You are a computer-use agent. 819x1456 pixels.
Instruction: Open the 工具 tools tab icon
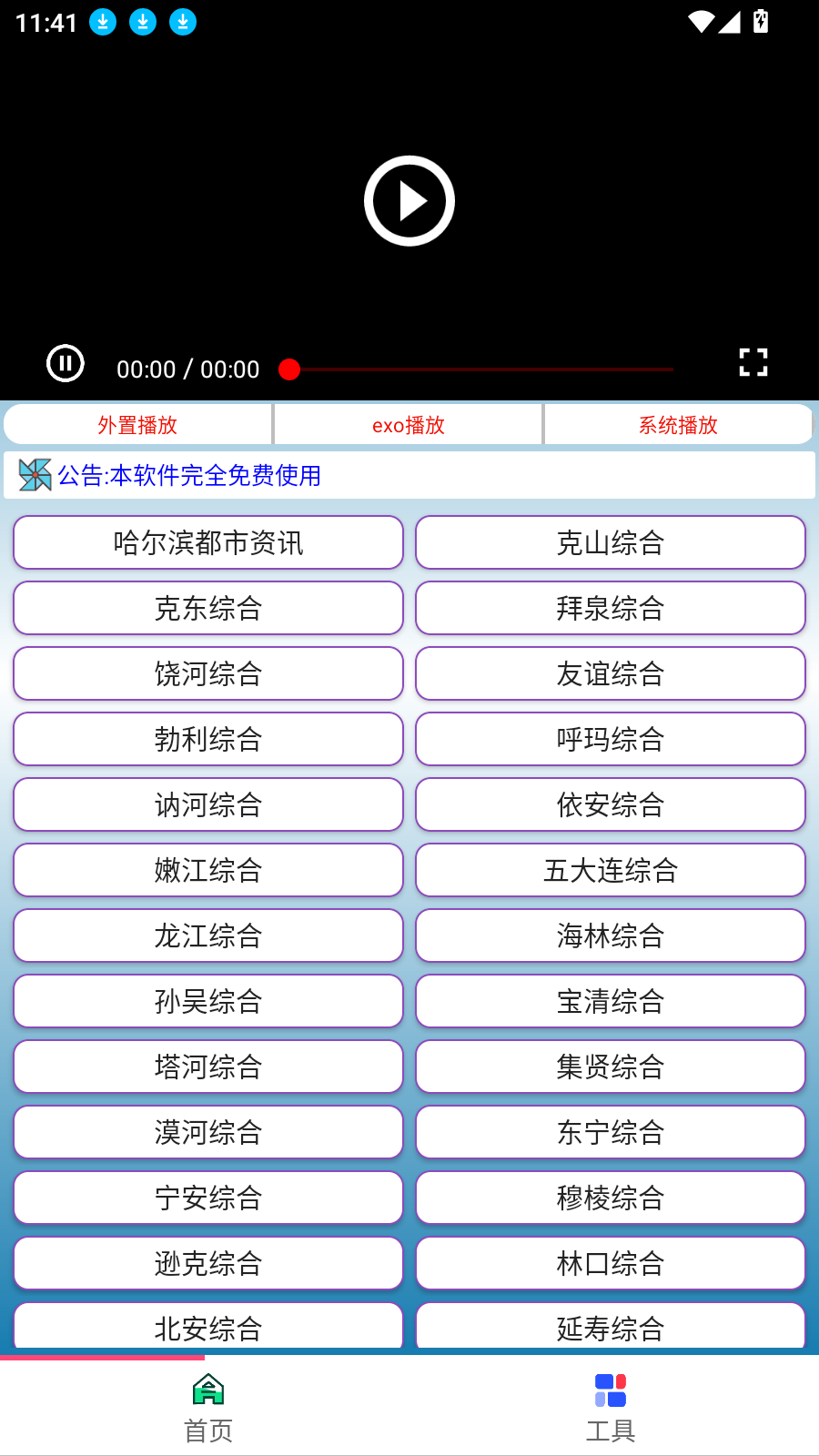[x=612, y=1386]
